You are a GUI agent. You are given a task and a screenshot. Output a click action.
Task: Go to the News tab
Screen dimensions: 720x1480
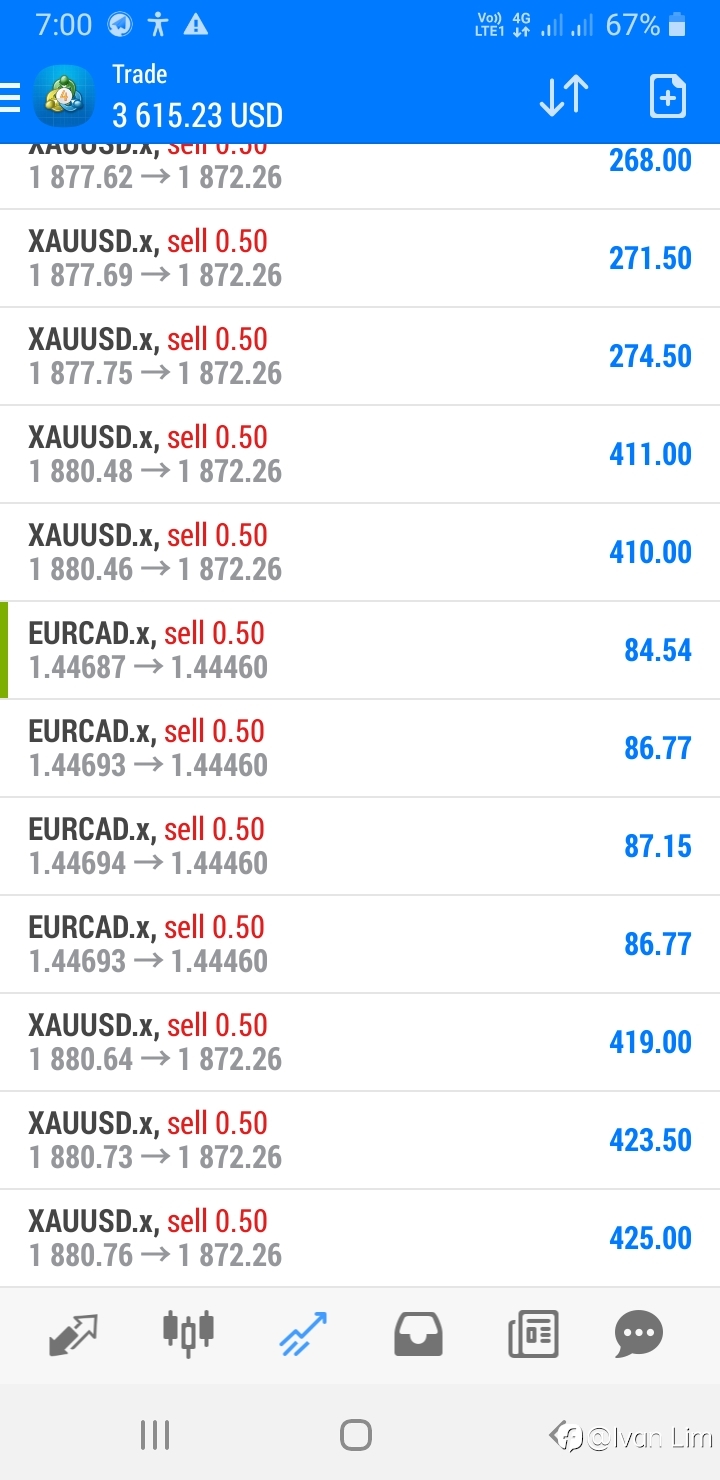pos(533,1334)
